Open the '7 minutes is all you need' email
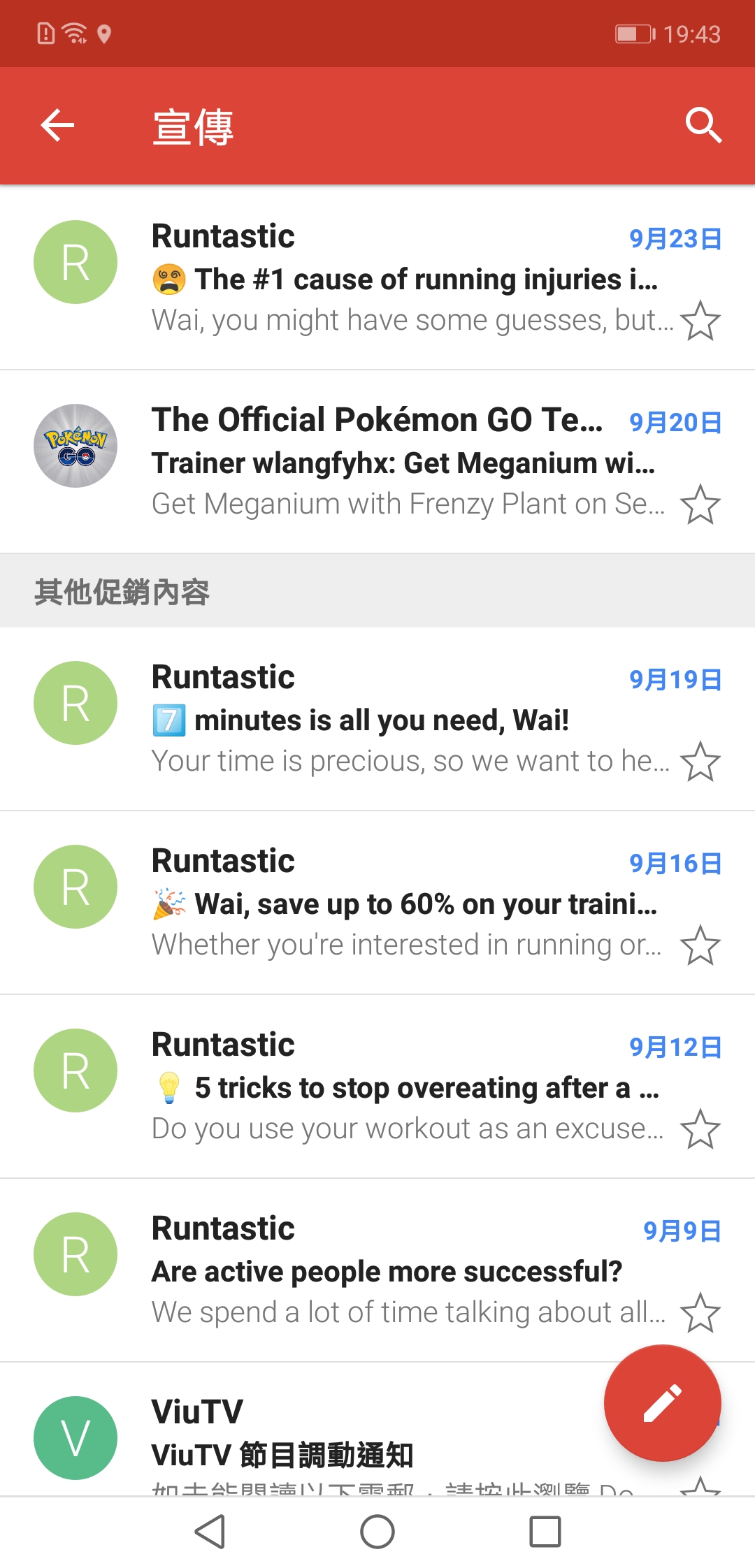The height and width of the screenshot is (1568, 755). click(377, 719)
